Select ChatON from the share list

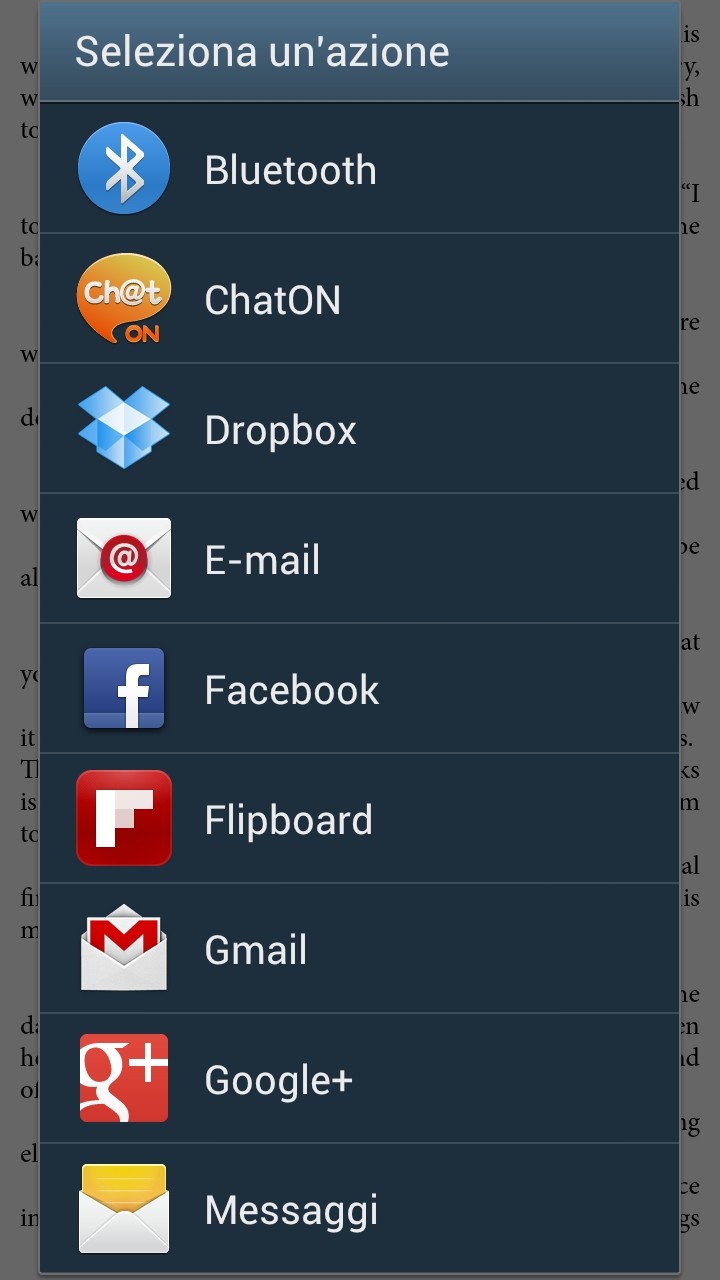(x=359, y=299)
